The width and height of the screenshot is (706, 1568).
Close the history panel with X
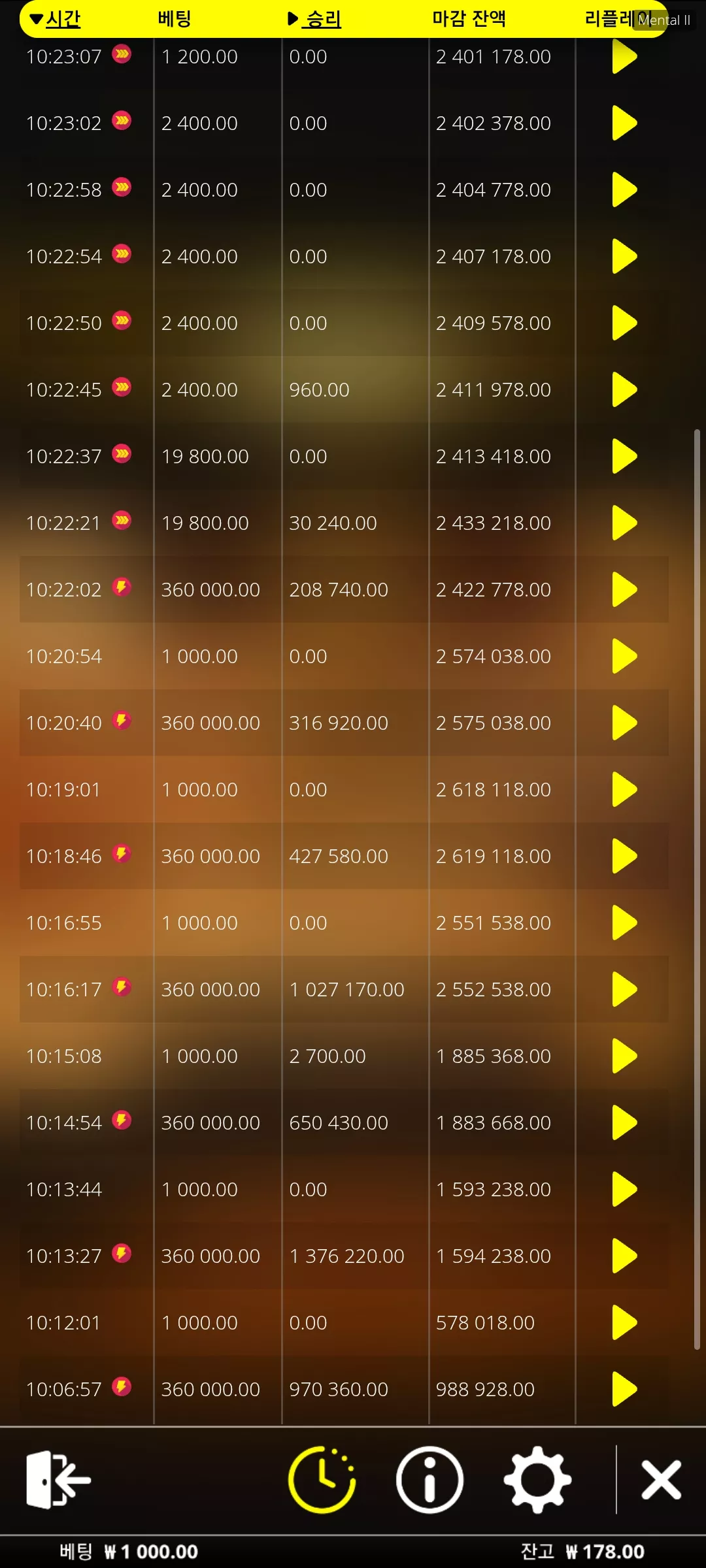pos(662,1480)
